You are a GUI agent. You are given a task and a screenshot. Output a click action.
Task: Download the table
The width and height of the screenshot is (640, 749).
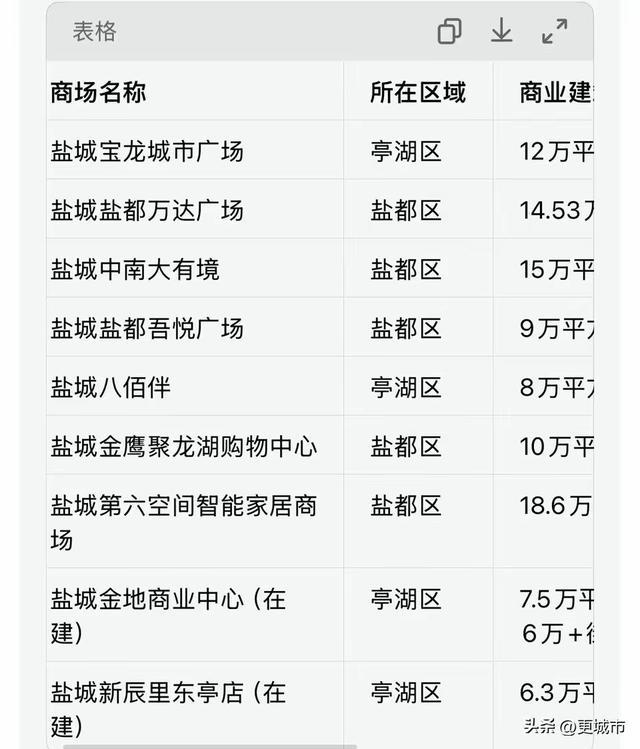pos(502,32)
